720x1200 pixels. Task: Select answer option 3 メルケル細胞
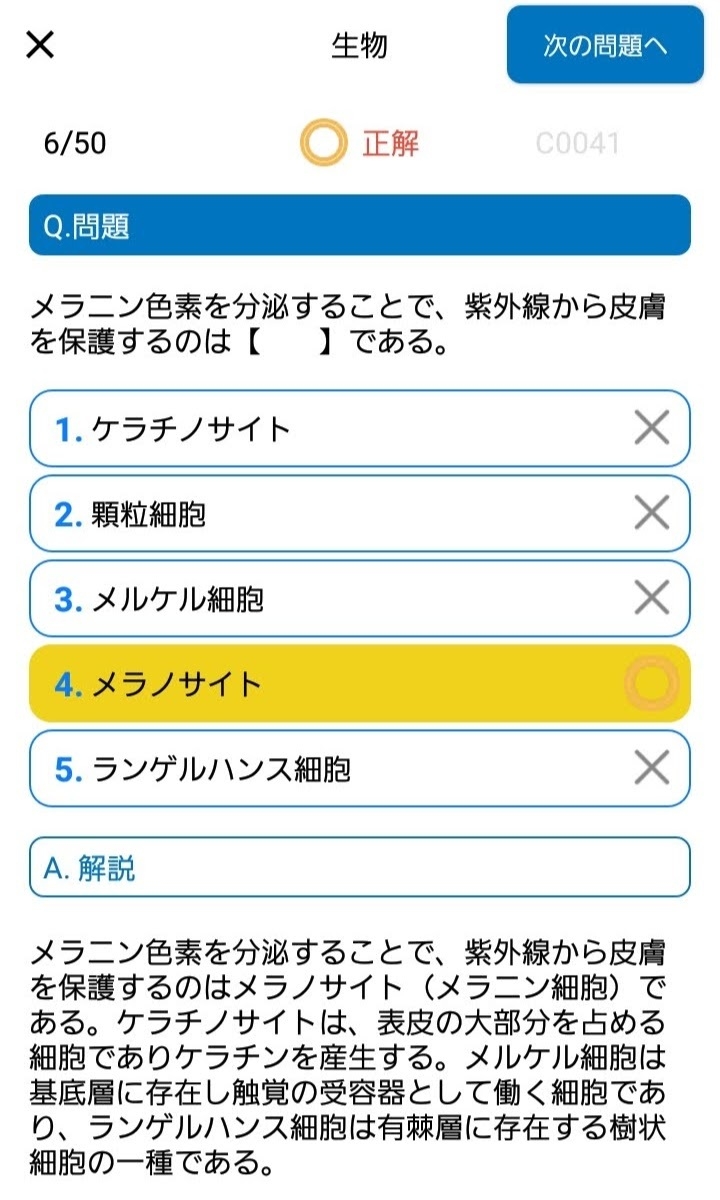(x=300, y=598)
